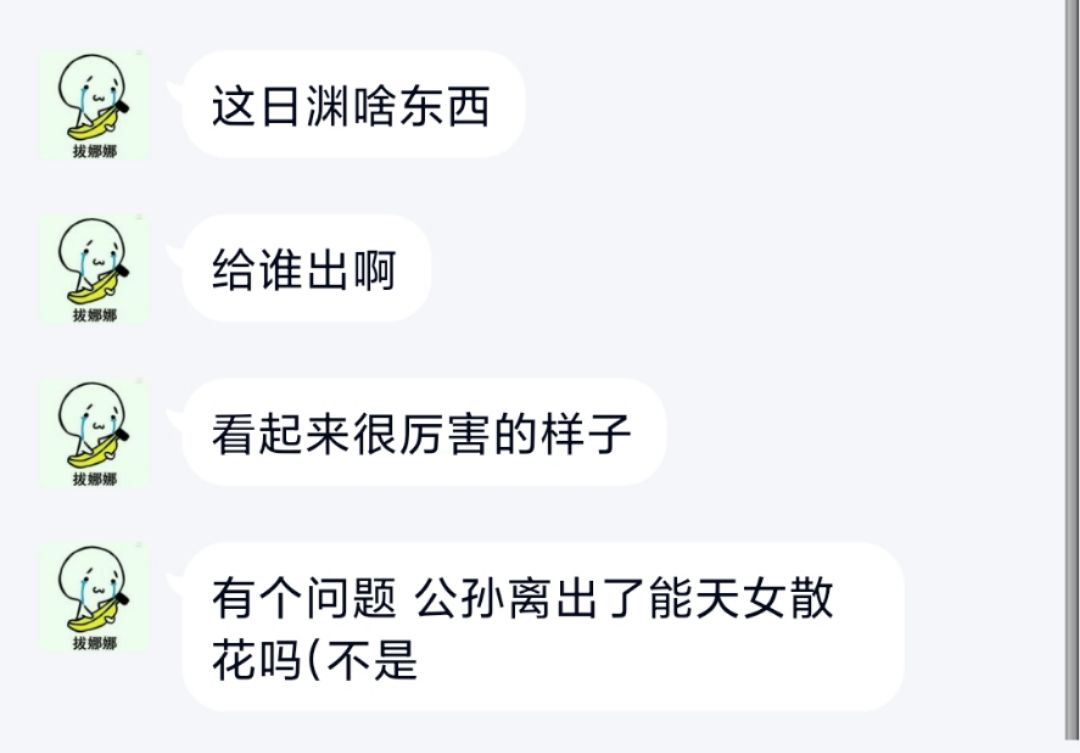Image resolution: width=1080 pixels, height=753 pixels.
Task: View the profile picture beside "看起来很厉害的样子"
Action: (93, 434)
